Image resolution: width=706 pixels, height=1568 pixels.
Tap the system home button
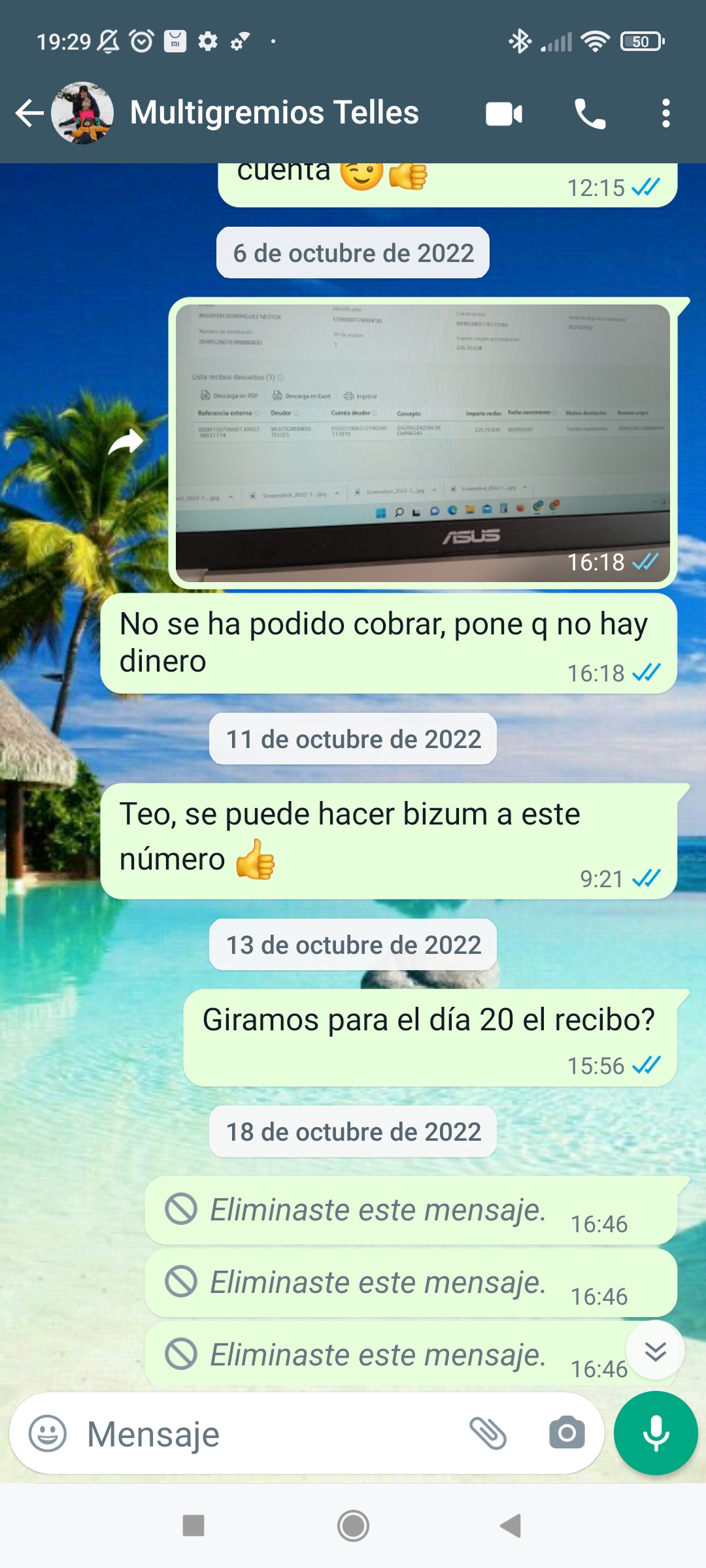[353, 1526]
